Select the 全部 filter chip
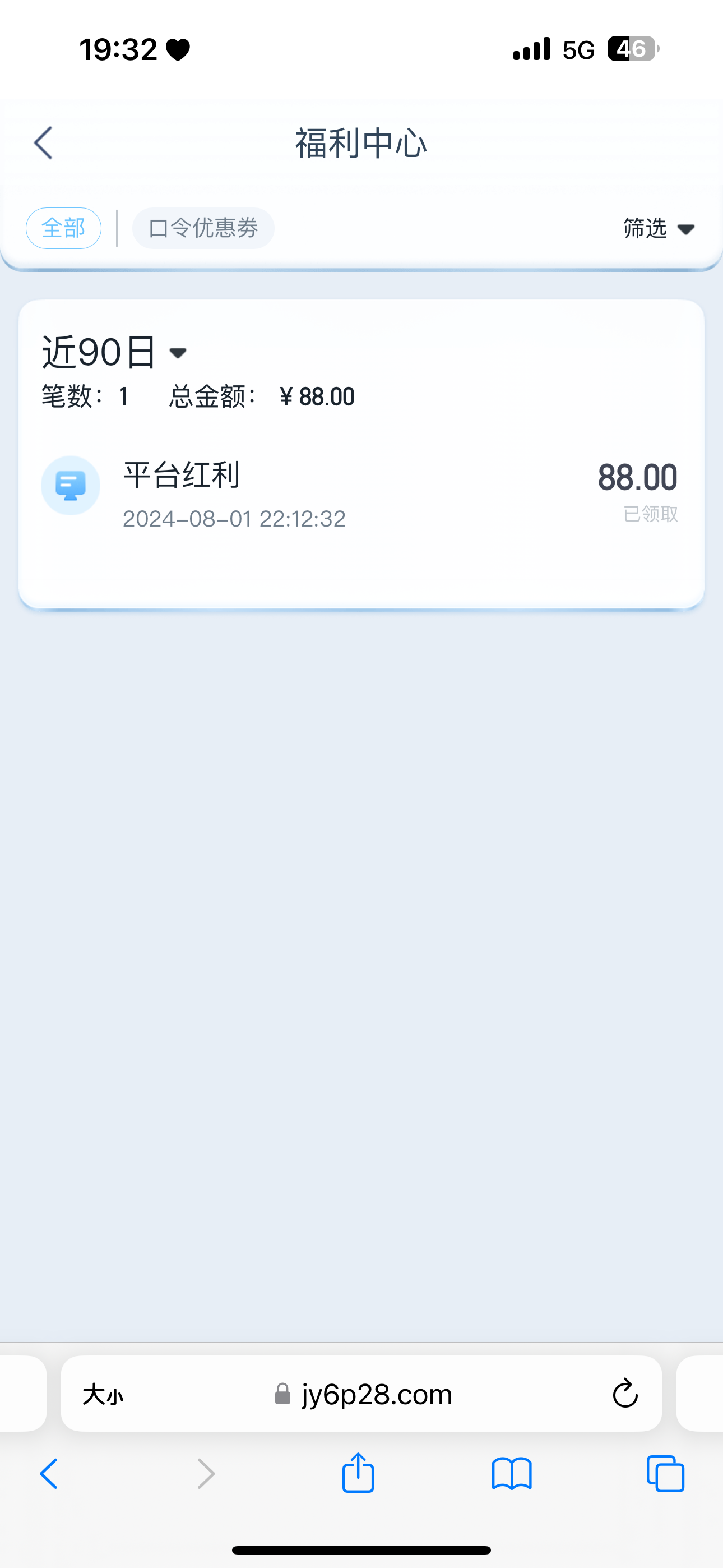The height and width of the screenshot is (1568, 723). [x=63, y=228]
